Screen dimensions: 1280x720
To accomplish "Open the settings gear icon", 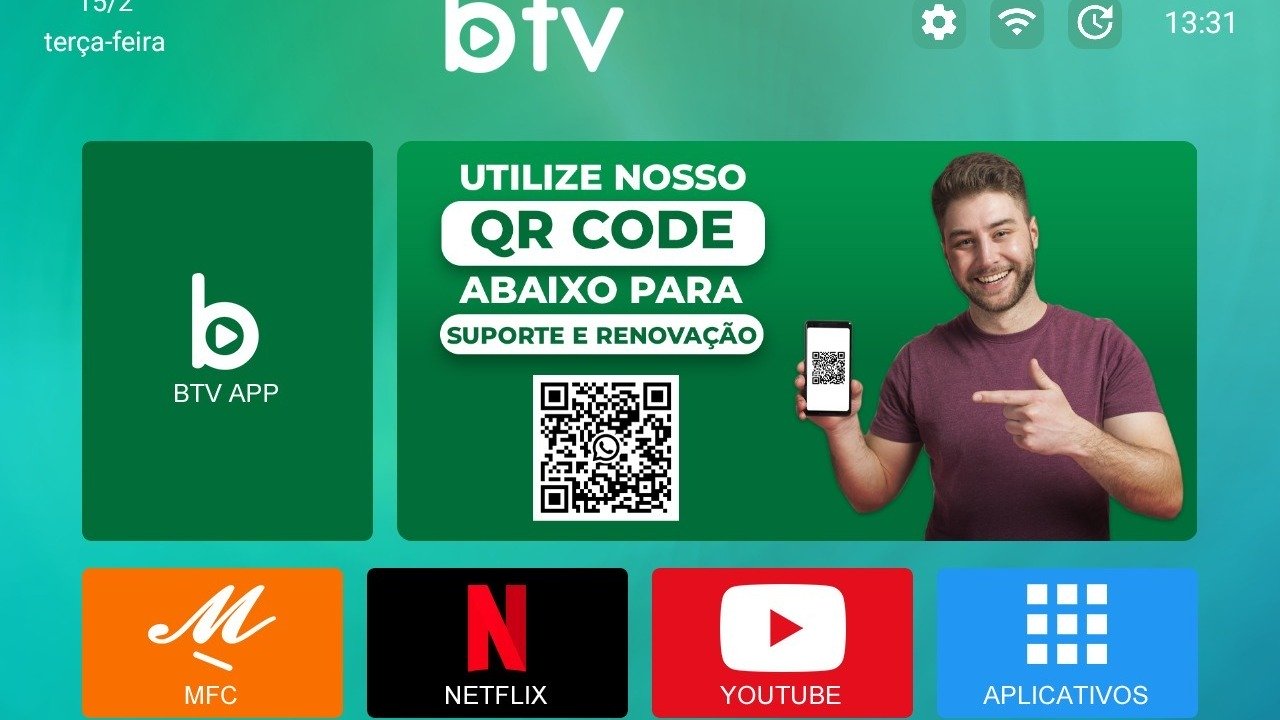I will (x=938, y=23).
